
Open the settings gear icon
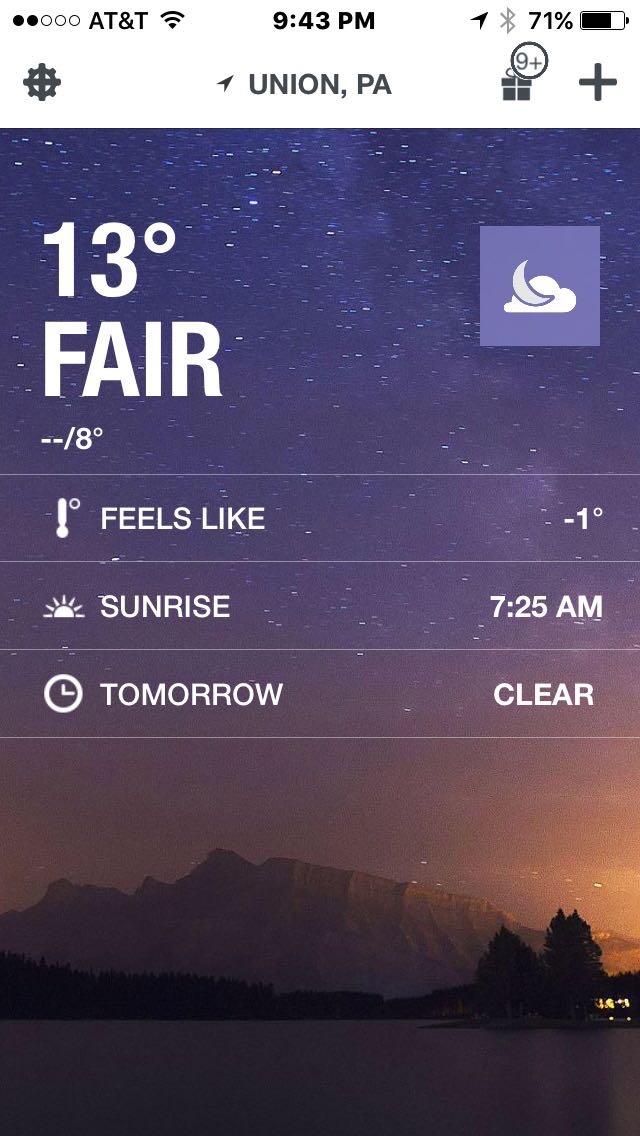coord(42,83)
